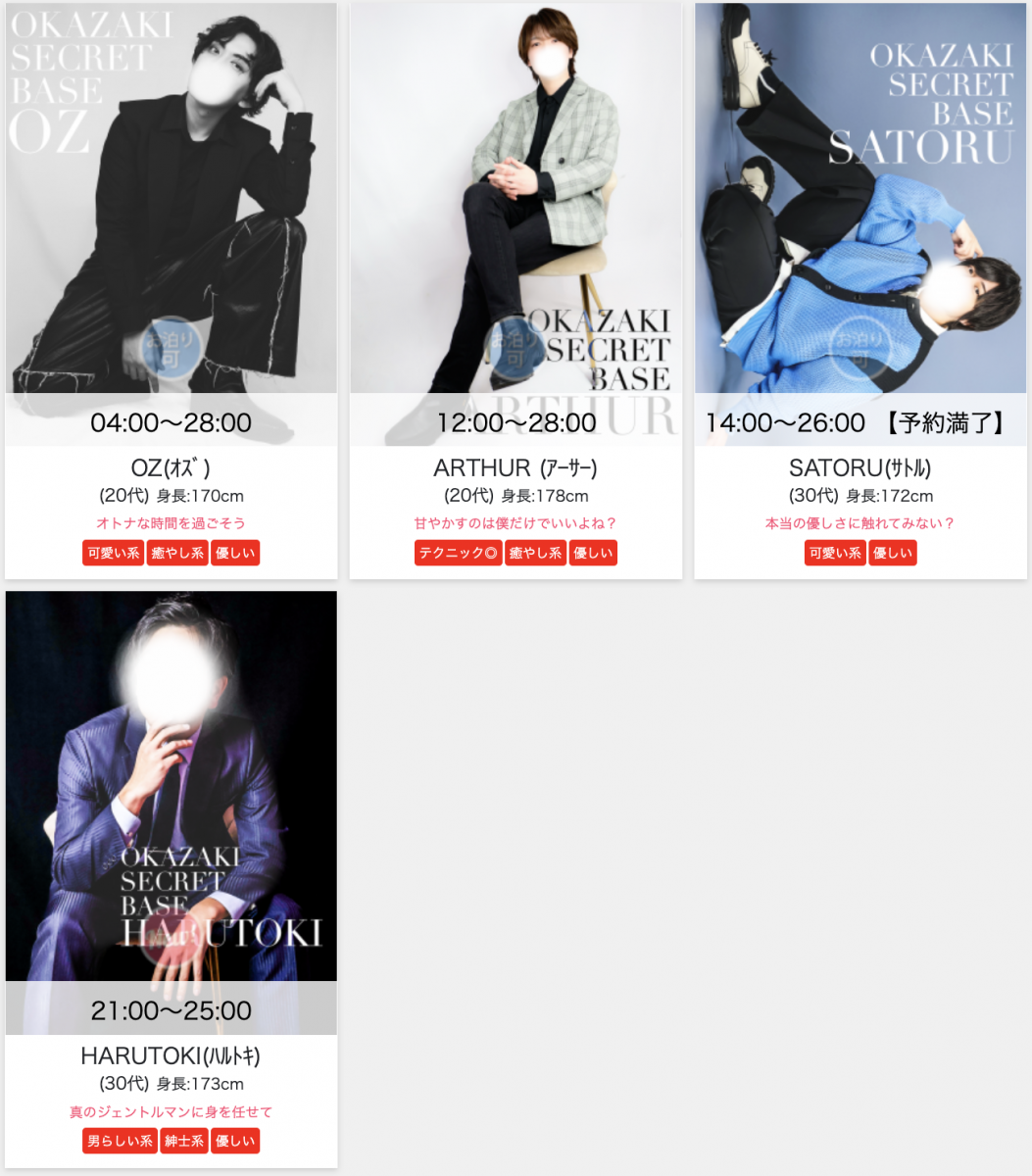Select the テクニック◎ tag under ARTHUR
Image resolution: width=1032 pixels, height=1176 pixels.
point(458,553)
